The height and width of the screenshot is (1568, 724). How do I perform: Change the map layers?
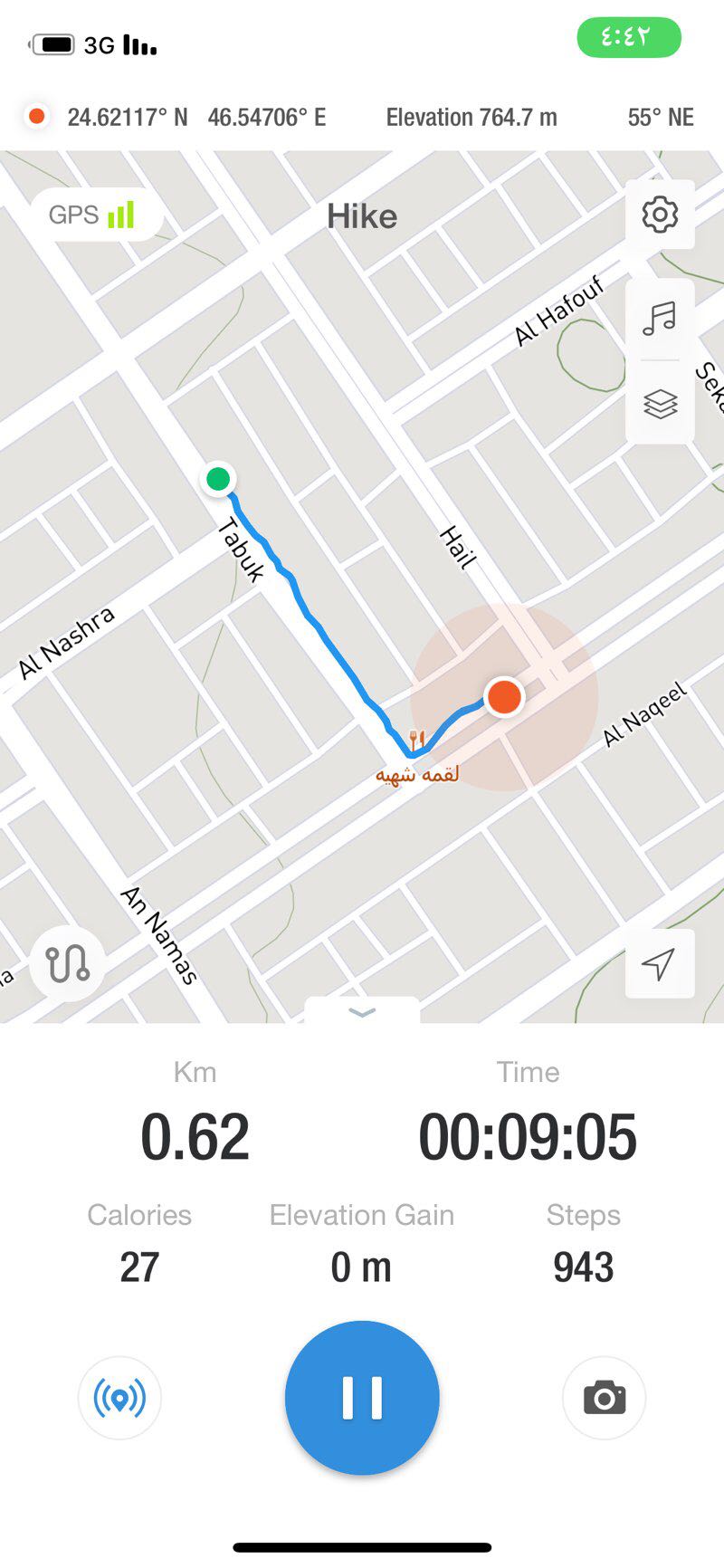(x=660, y=404)
